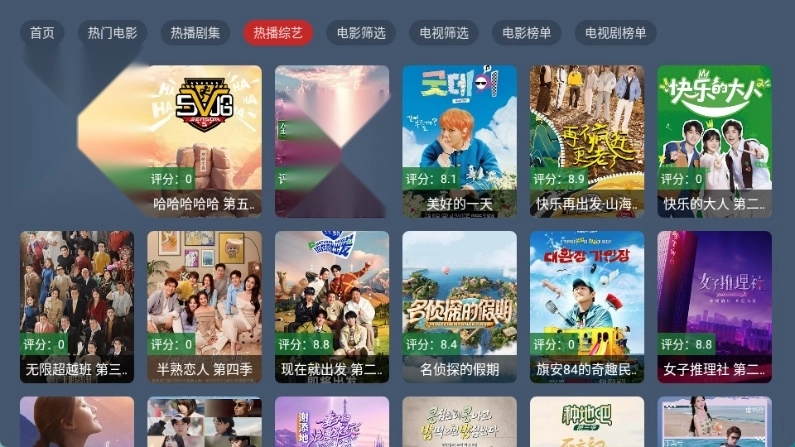View the 电视剧榜单 tab

click(615, 33)
